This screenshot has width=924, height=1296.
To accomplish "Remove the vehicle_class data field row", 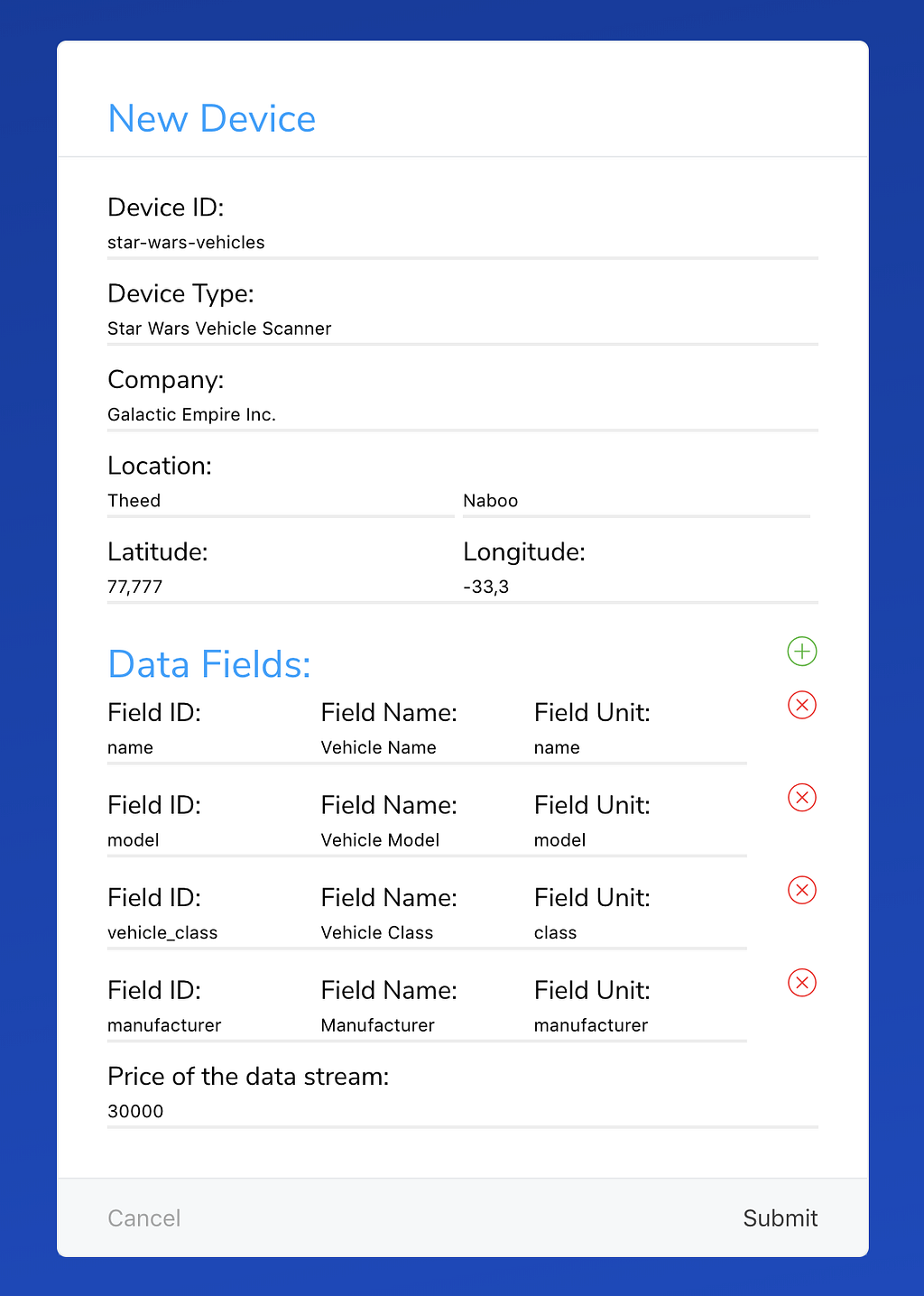I will (801, 890).
